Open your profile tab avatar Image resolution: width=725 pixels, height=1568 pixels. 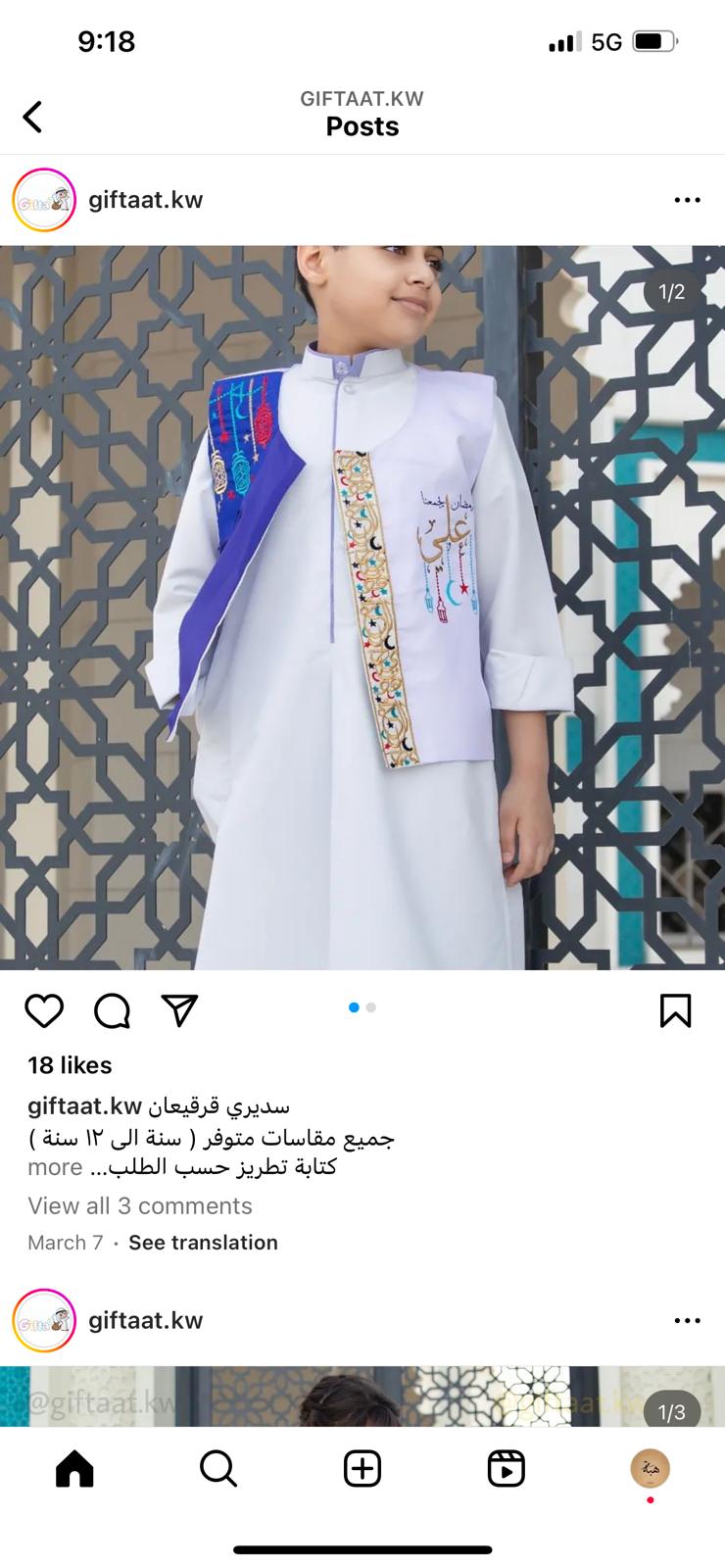coord(650,1468)
